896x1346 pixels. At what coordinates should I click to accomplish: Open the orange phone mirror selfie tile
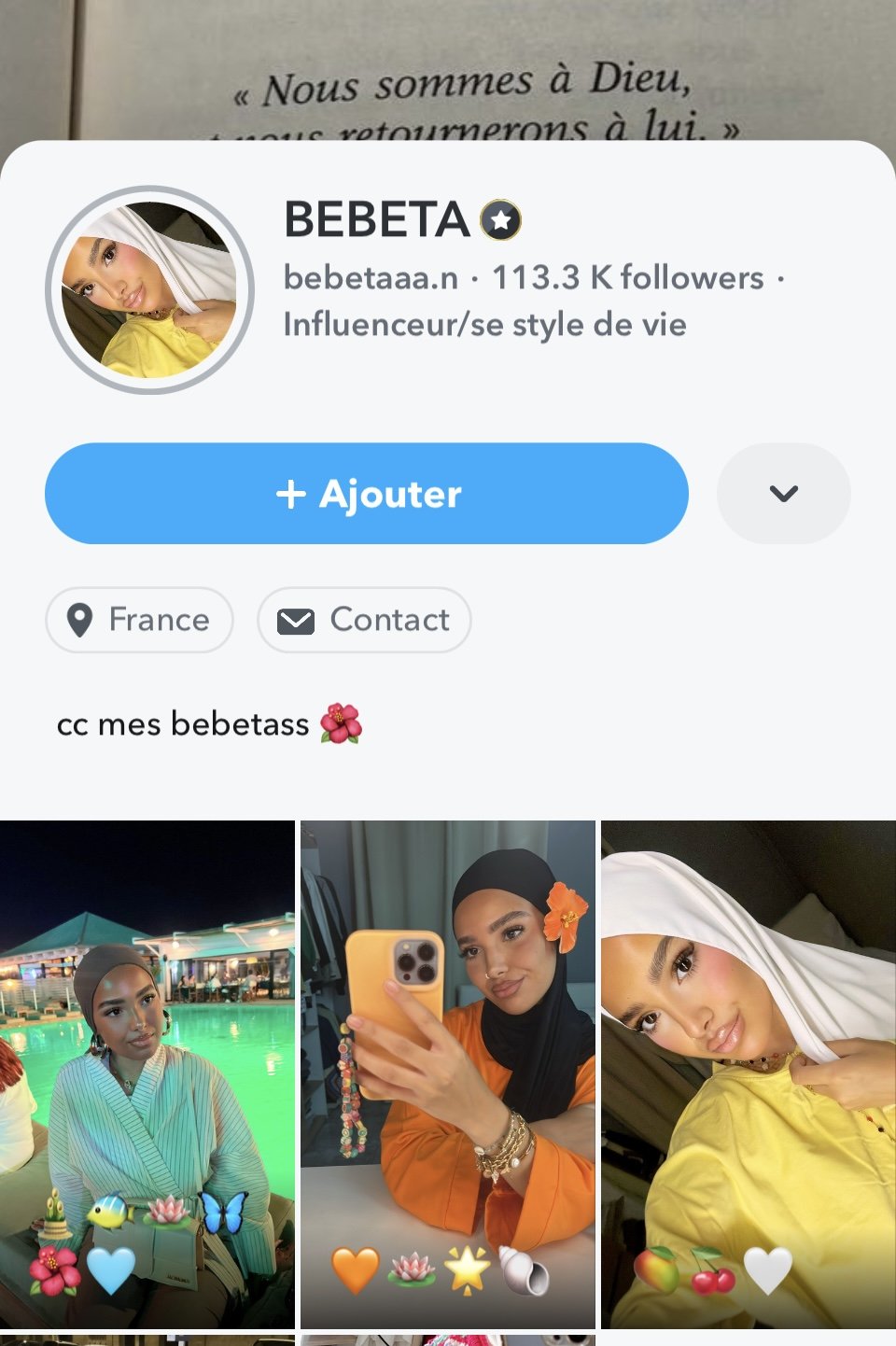point(448,1073)
